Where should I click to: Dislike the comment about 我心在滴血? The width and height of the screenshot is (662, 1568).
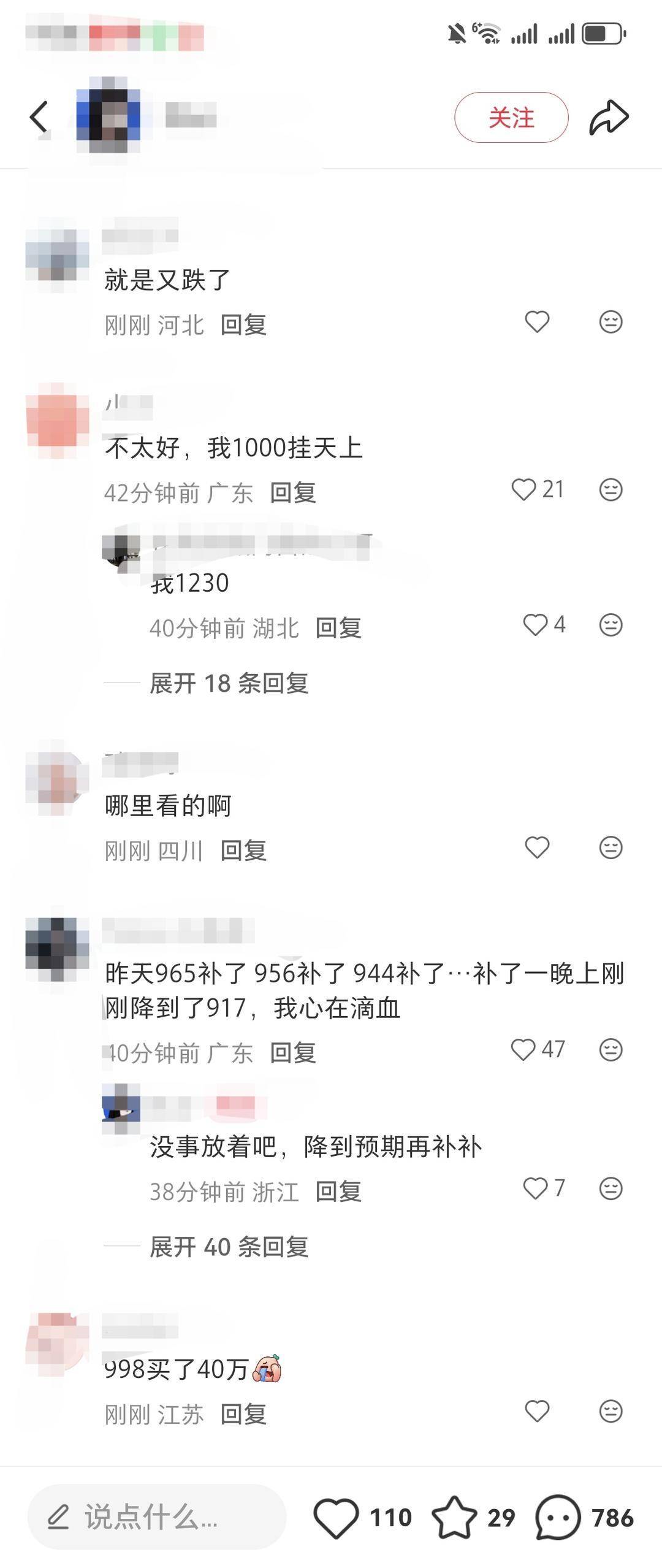coord(611,1050)
